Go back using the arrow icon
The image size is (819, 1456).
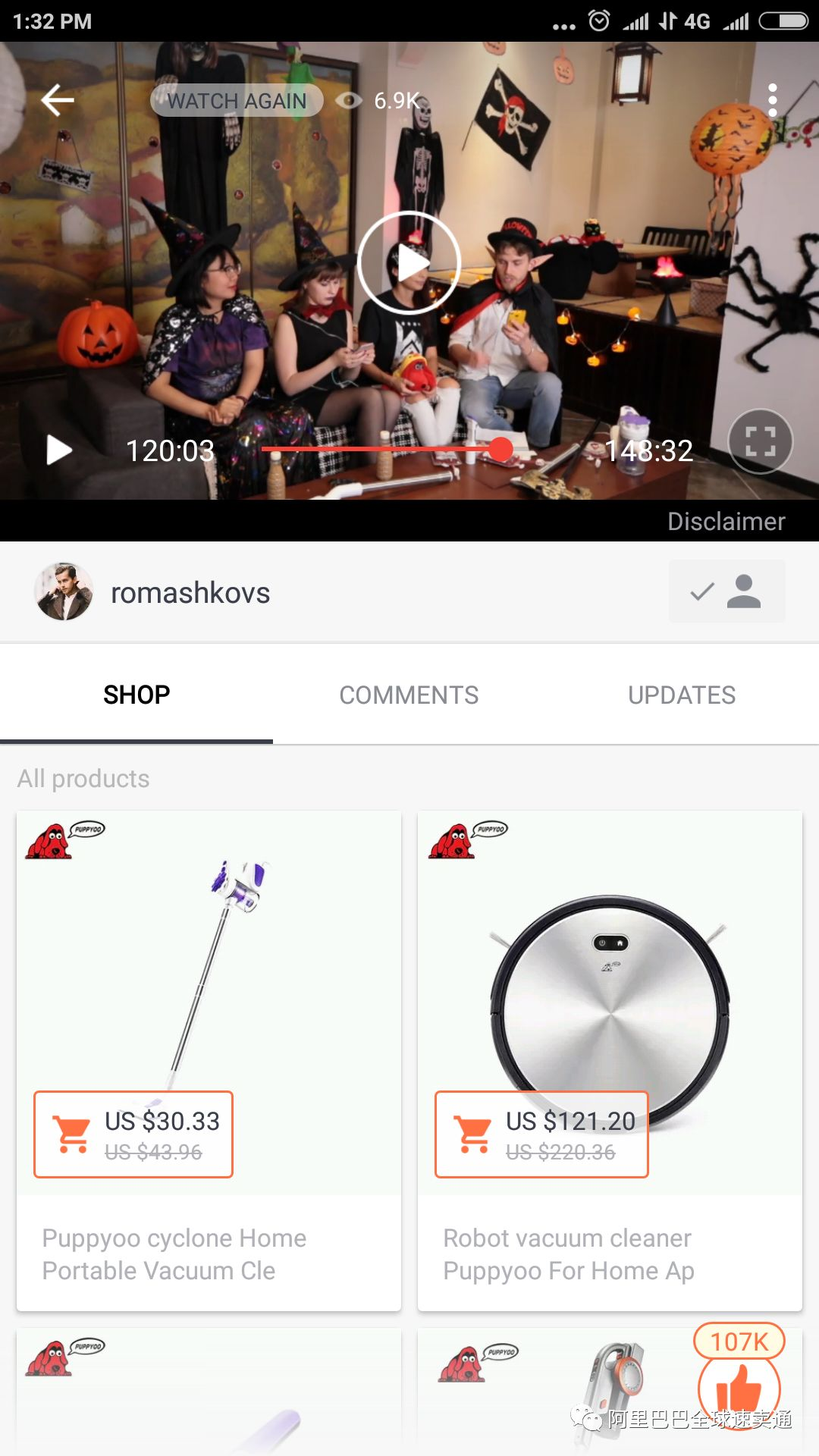click(58, 100)
